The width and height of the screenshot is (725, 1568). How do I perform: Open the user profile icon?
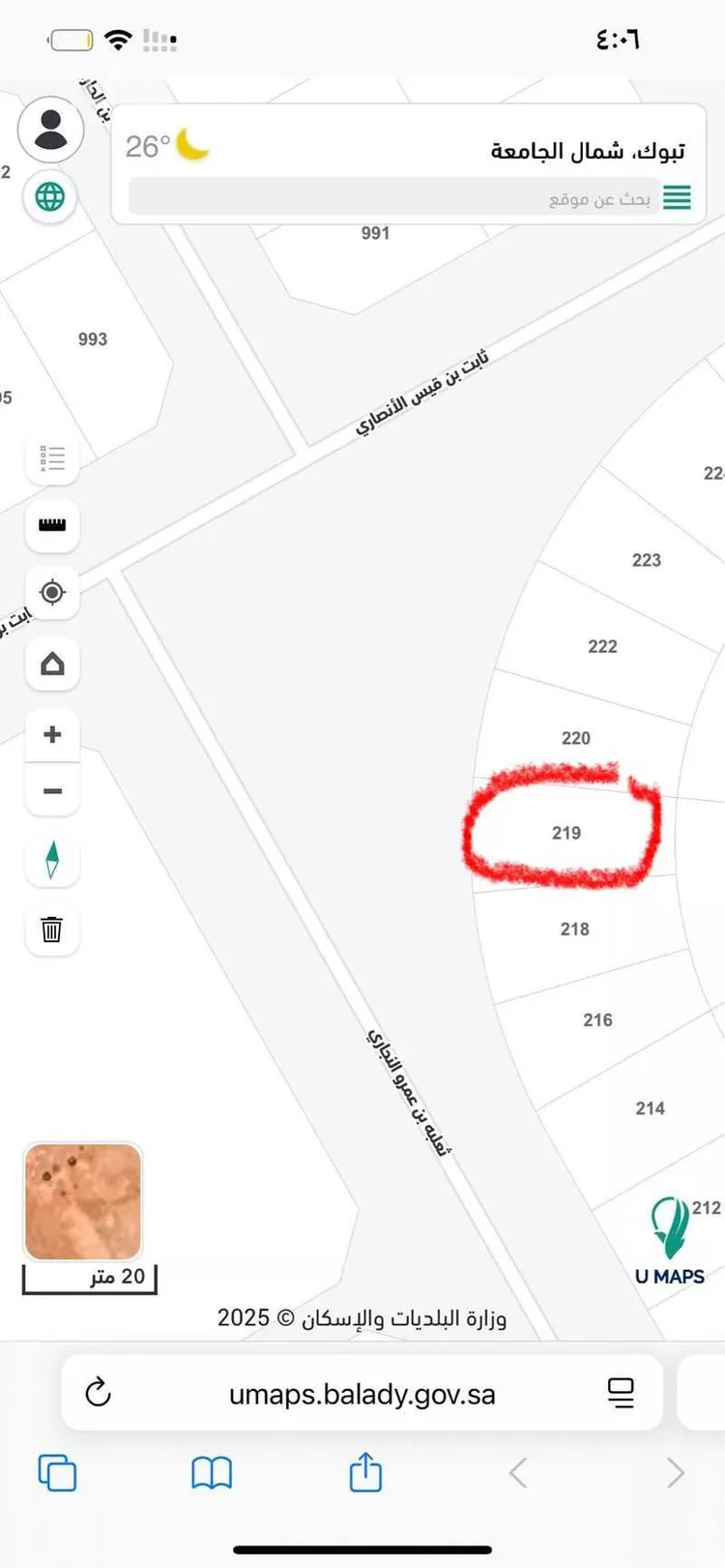50,130
